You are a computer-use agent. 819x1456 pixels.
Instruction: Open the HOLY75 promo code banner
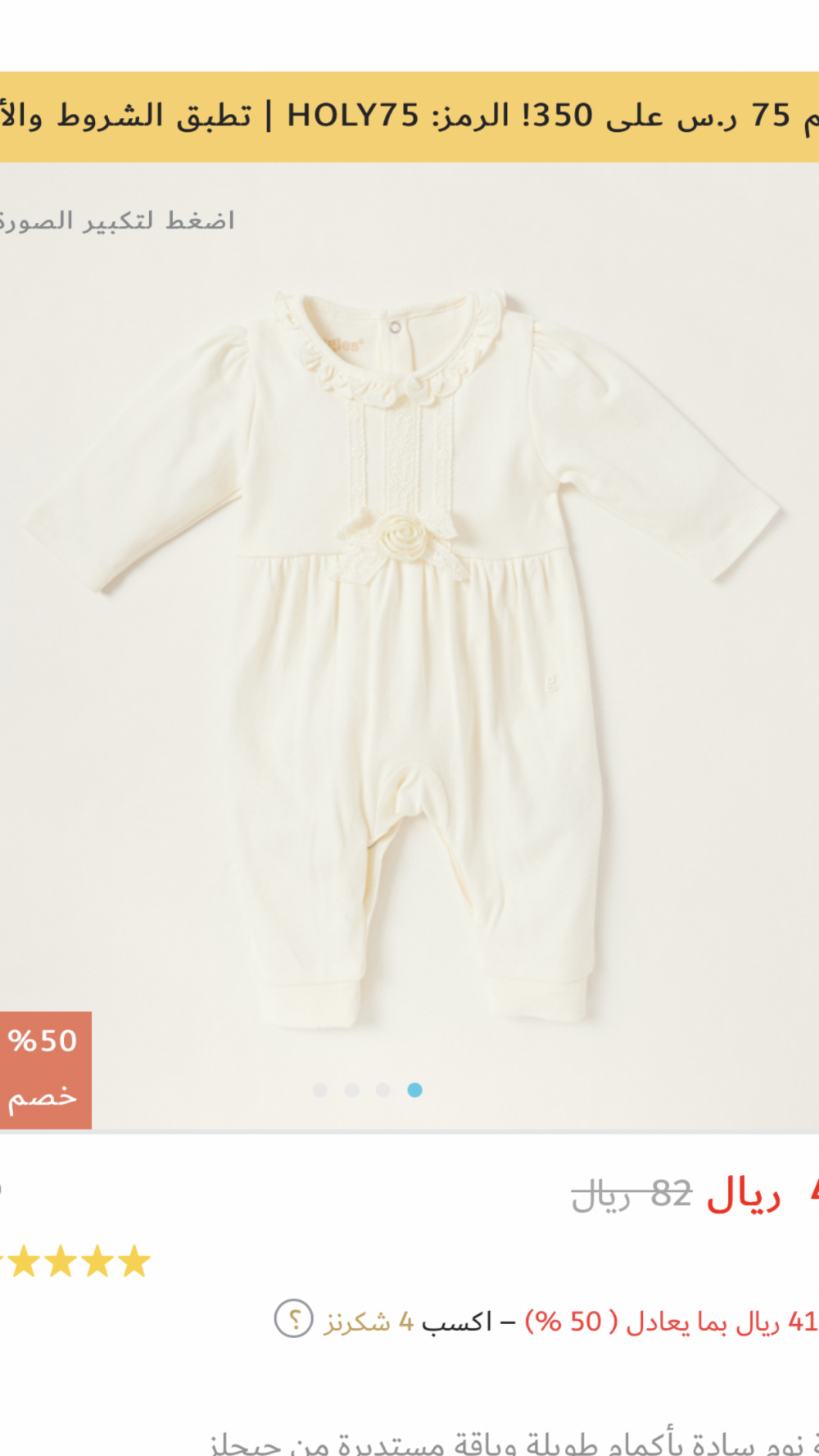409,116
